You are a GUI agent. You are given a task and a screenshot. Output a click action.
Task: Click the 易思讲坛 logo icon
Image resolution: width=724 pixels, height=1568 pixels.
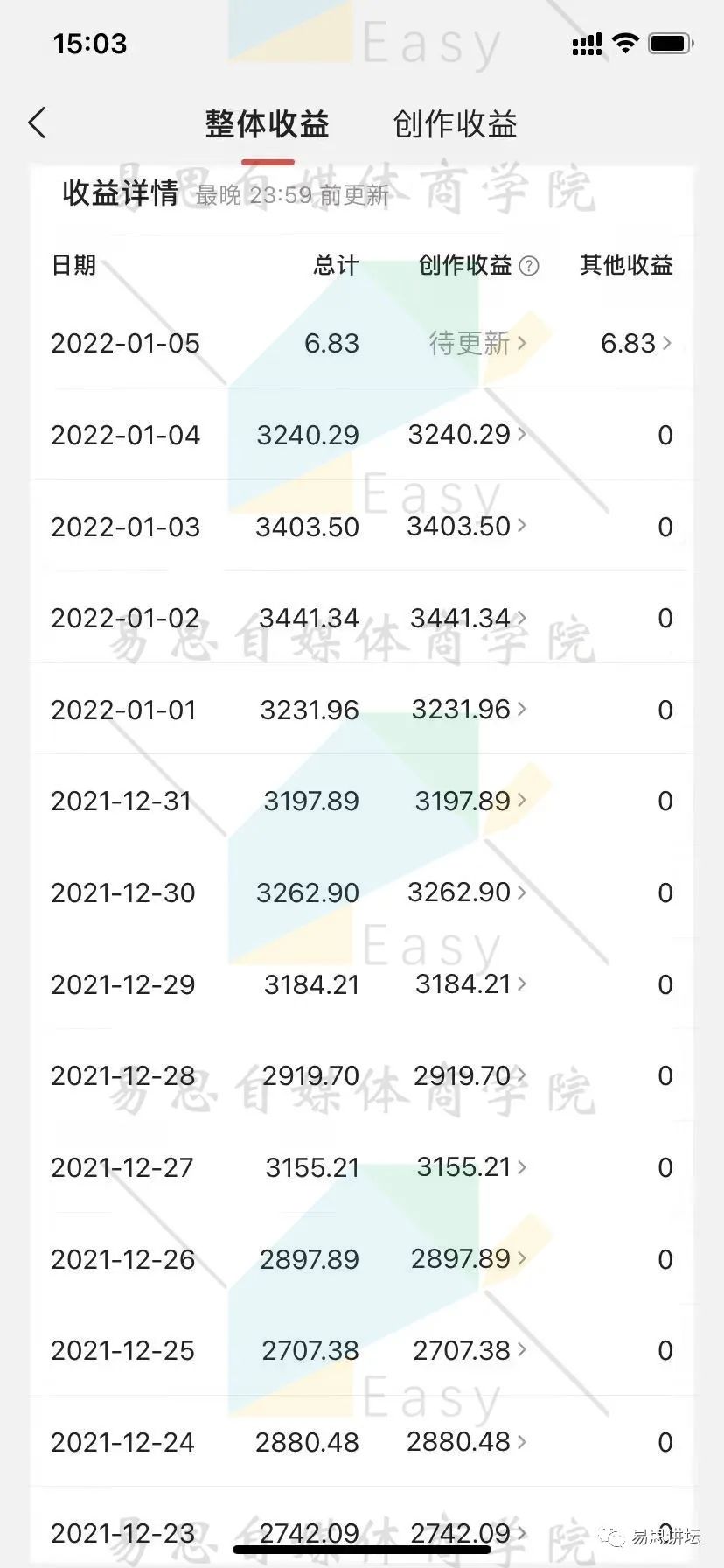(612, 1536)
